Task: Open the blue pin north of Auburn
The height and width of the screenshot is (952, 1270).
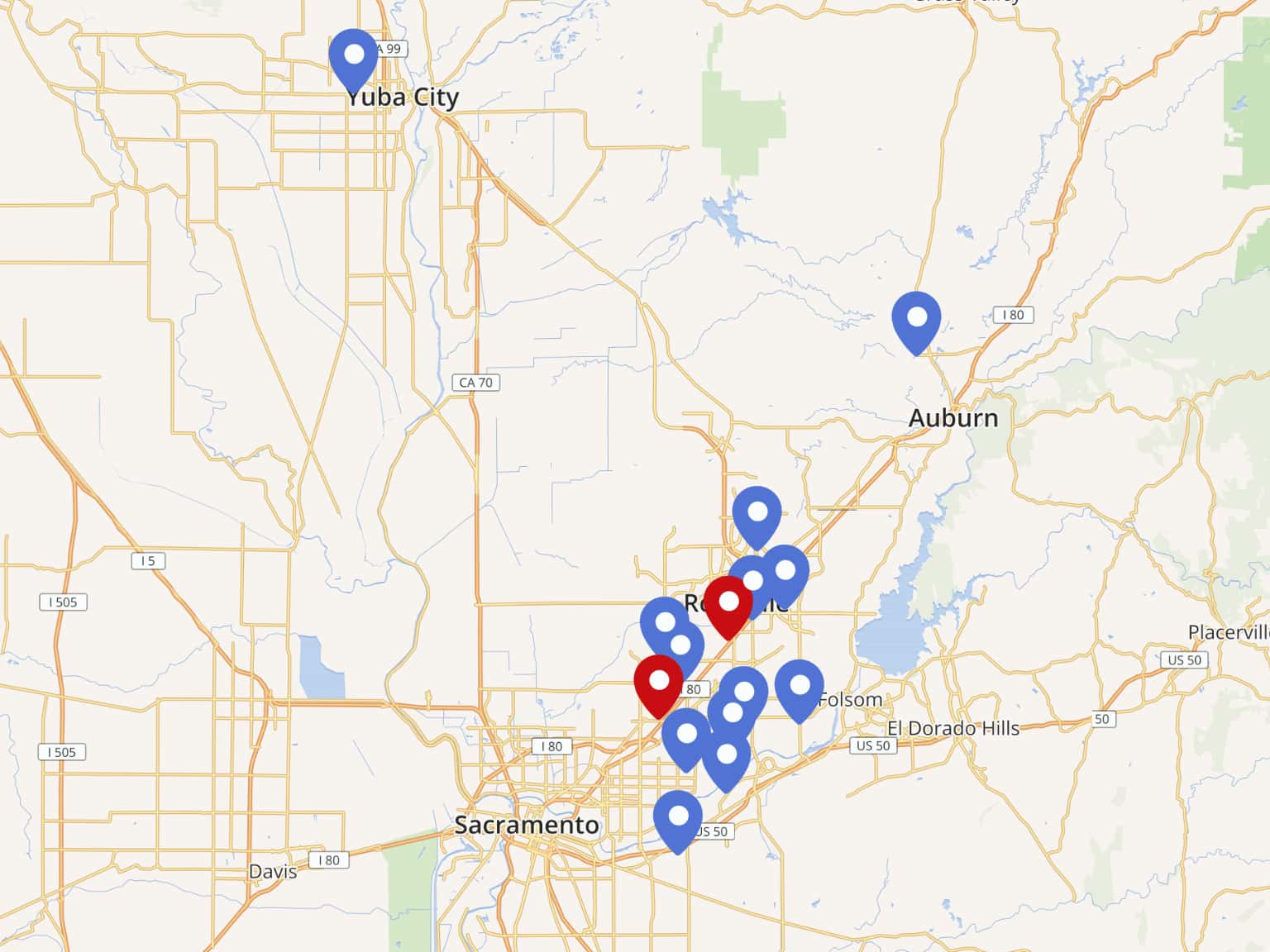Action: pos(916,319)
